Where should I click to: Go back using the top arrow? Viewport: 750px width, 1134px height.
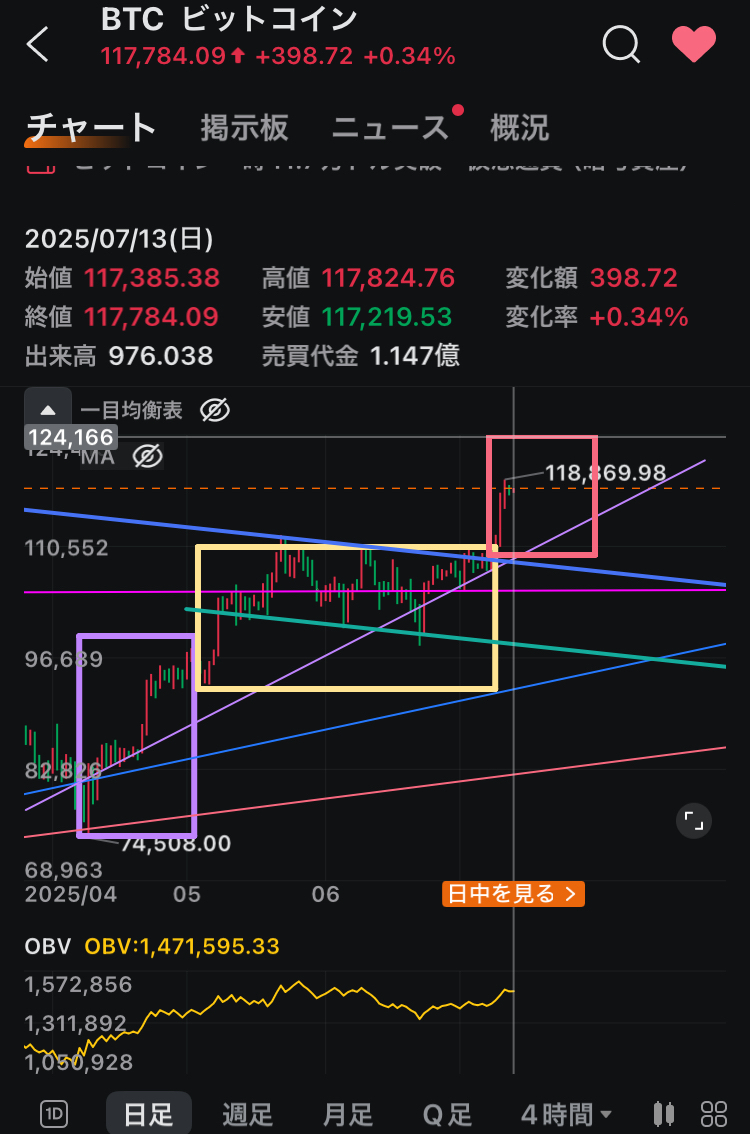(x=38, y=45)
